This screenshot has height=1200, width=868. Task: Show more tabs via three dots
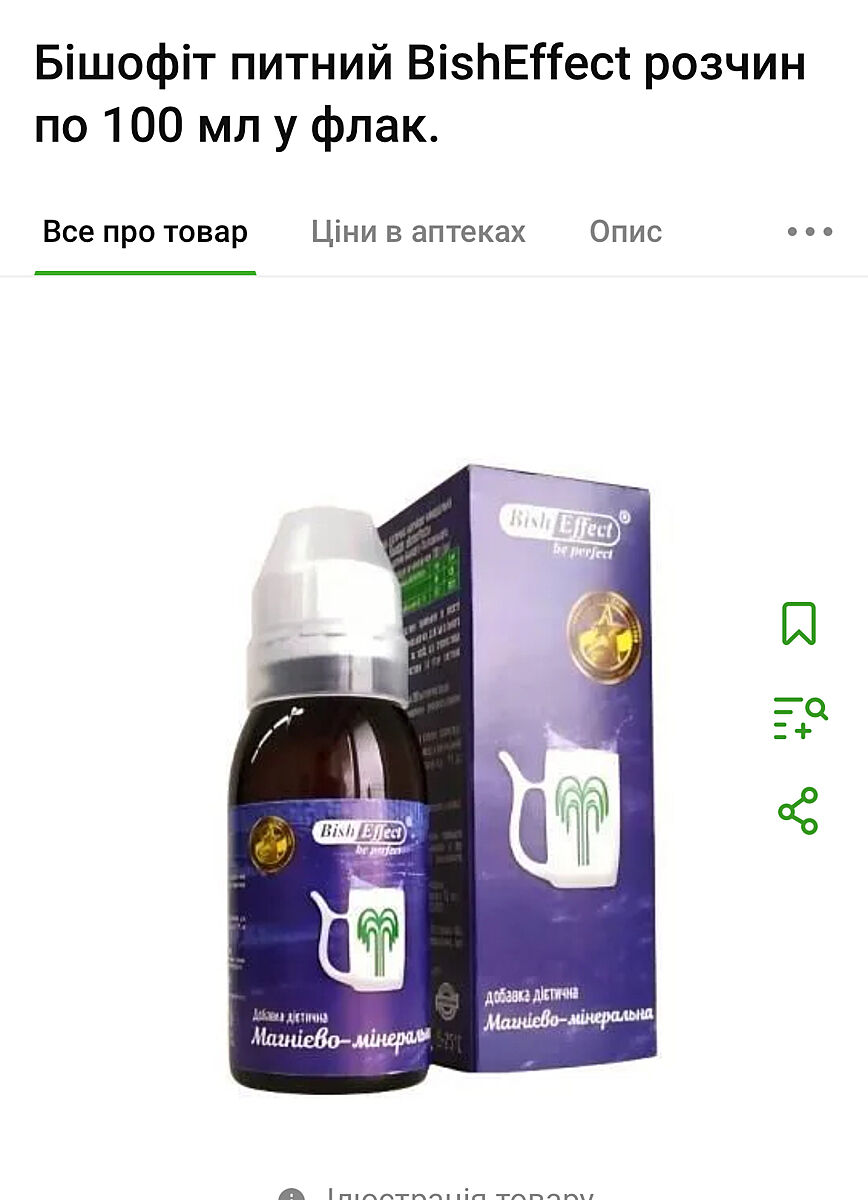click(809, 232)
